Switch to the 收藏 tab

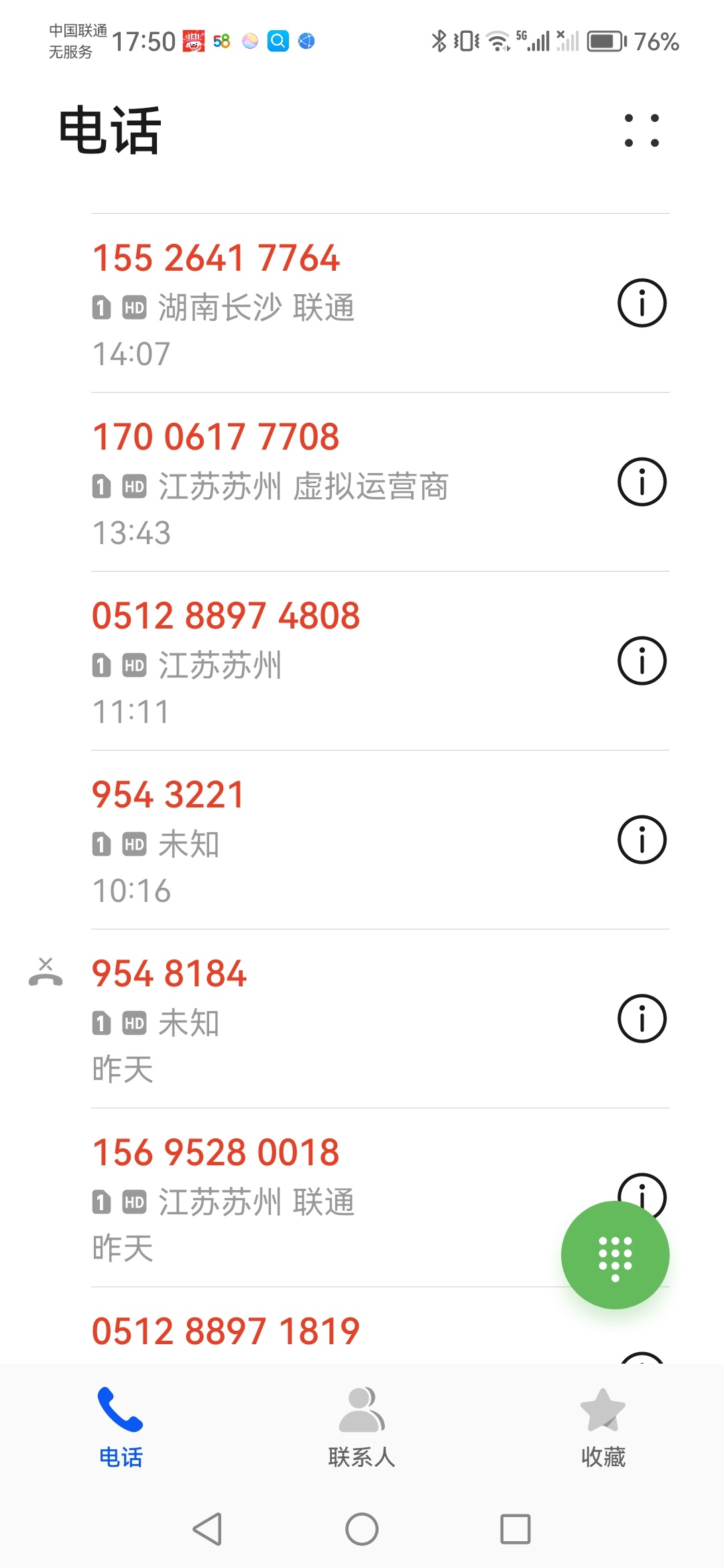603,1427
